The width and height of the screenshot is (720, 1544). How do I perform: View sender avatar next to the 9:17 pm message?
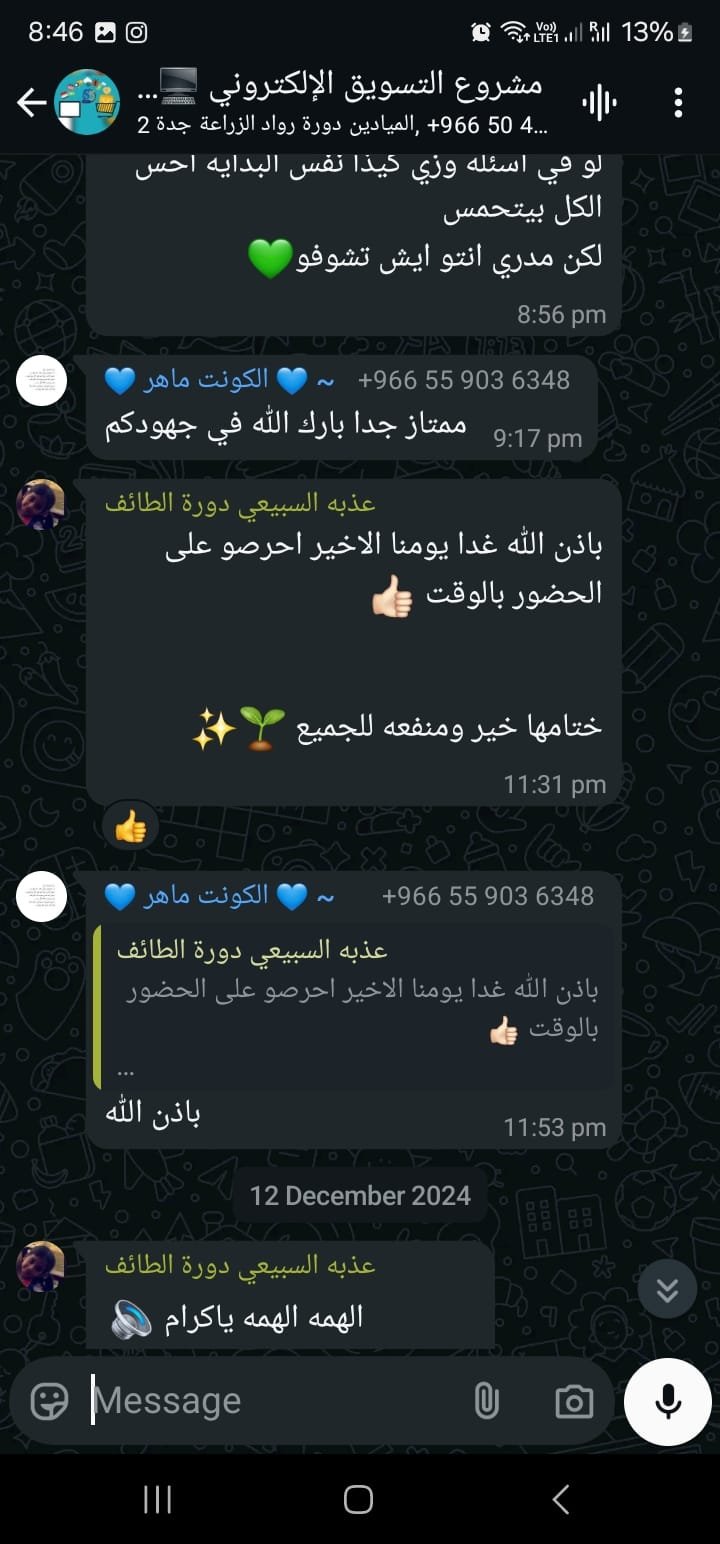point(42,381)
